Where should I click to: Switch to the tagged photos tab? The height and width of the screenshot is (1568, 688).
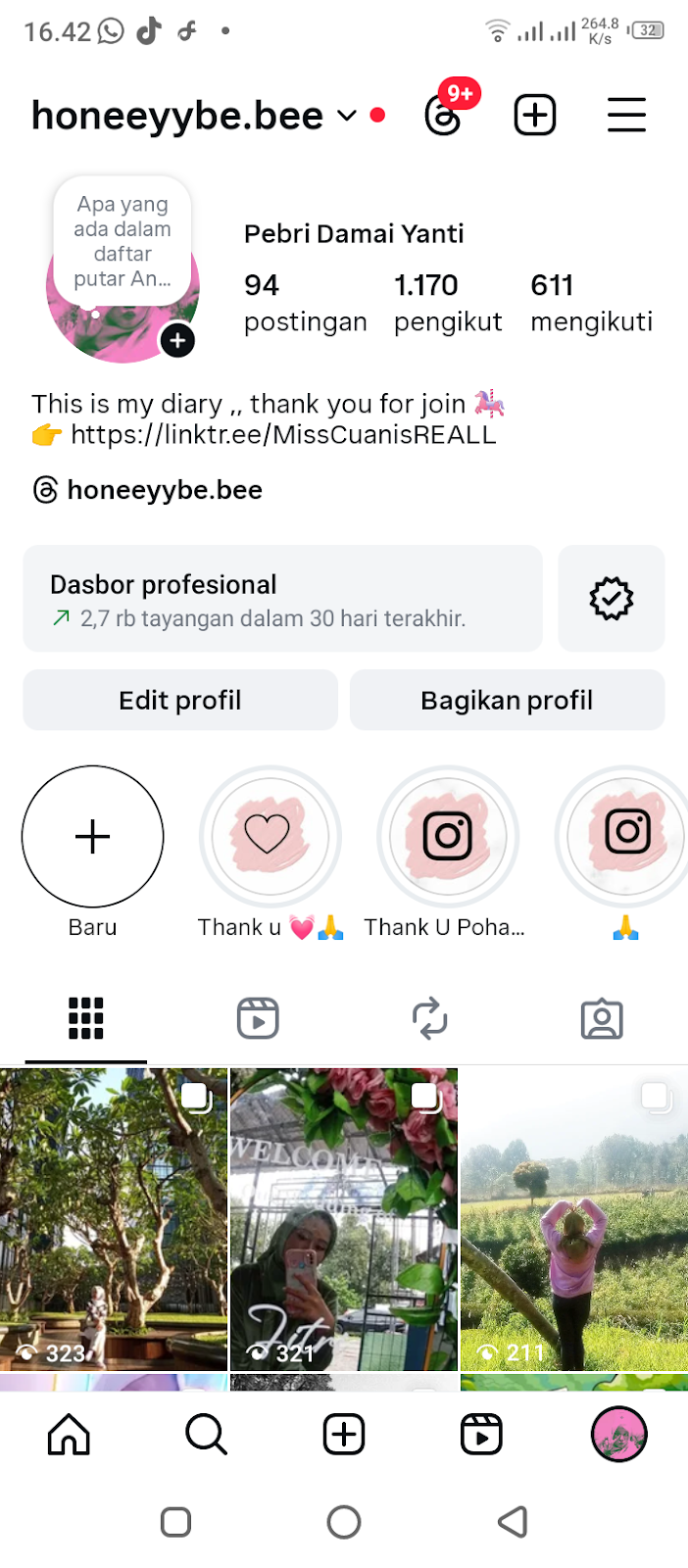[602, 1019]
